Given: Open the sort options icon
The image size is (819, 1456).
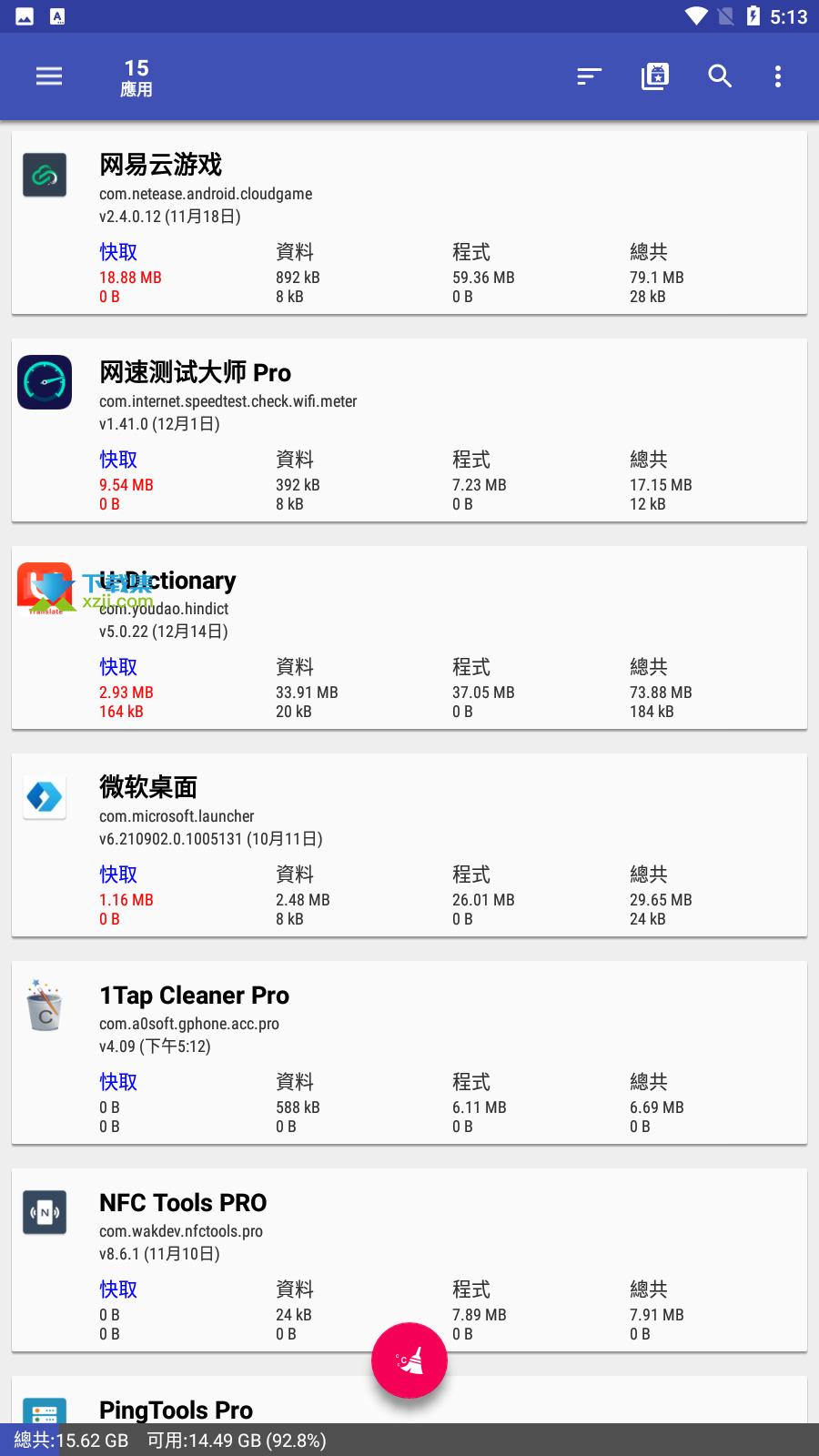Looking at the screenshot, I should coord(589,76).
